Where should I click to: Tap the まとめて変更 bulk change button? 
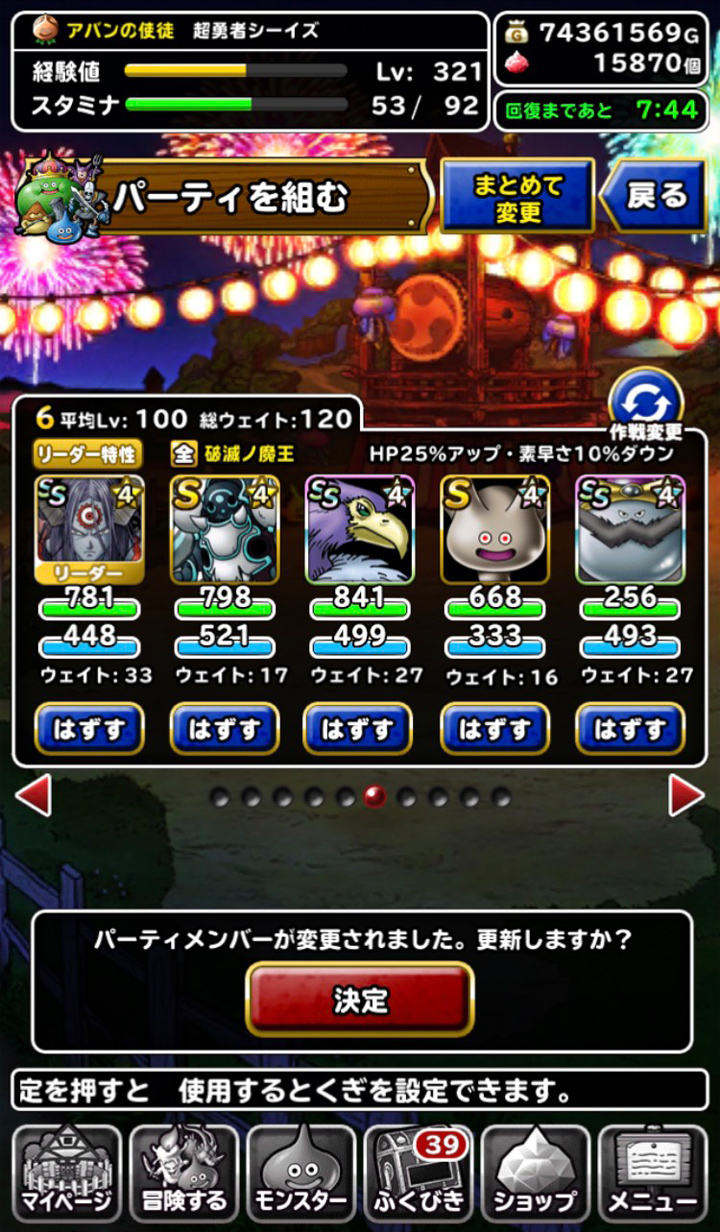click(x=518, y=196)
